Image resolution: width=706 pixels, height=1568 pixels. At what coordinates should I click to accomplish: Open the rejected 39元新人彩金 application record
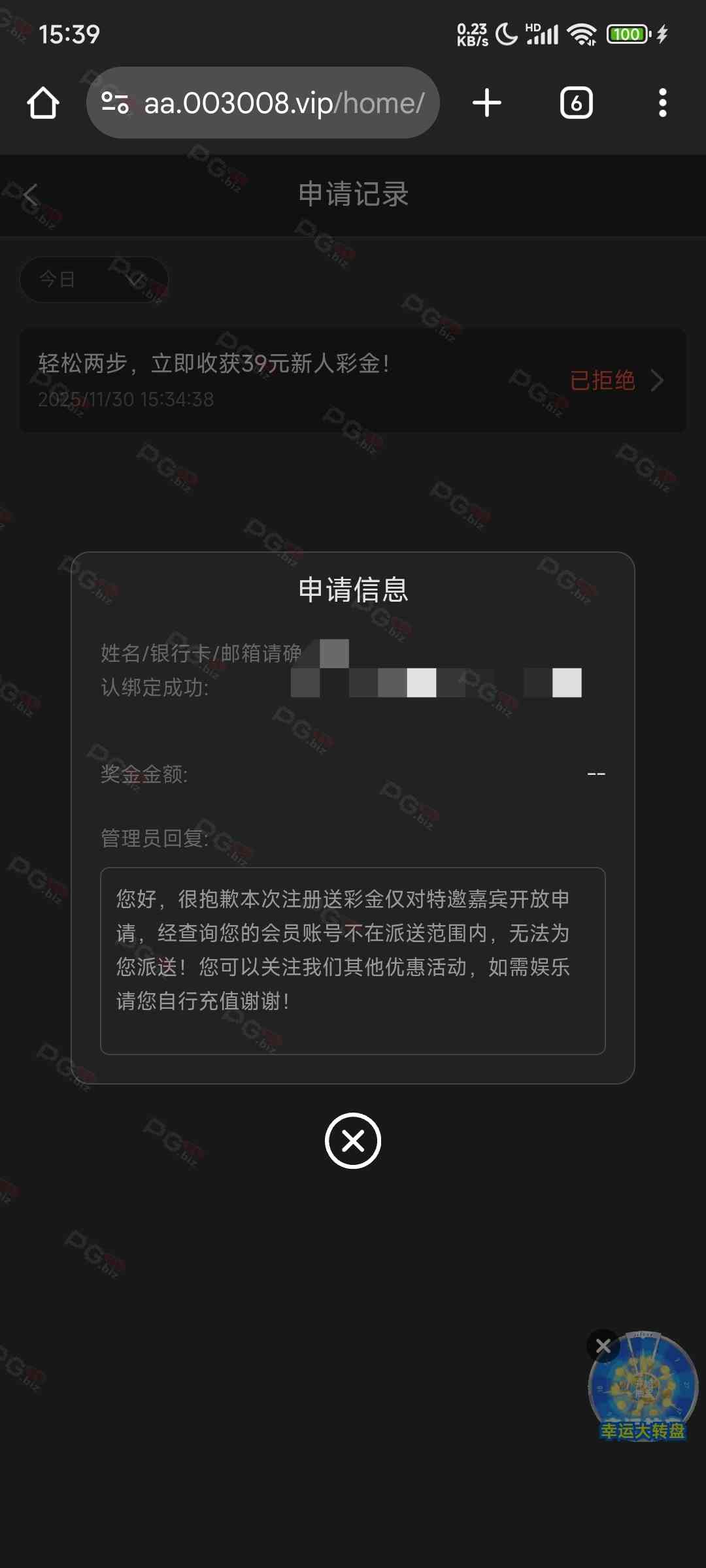[353, 380]
